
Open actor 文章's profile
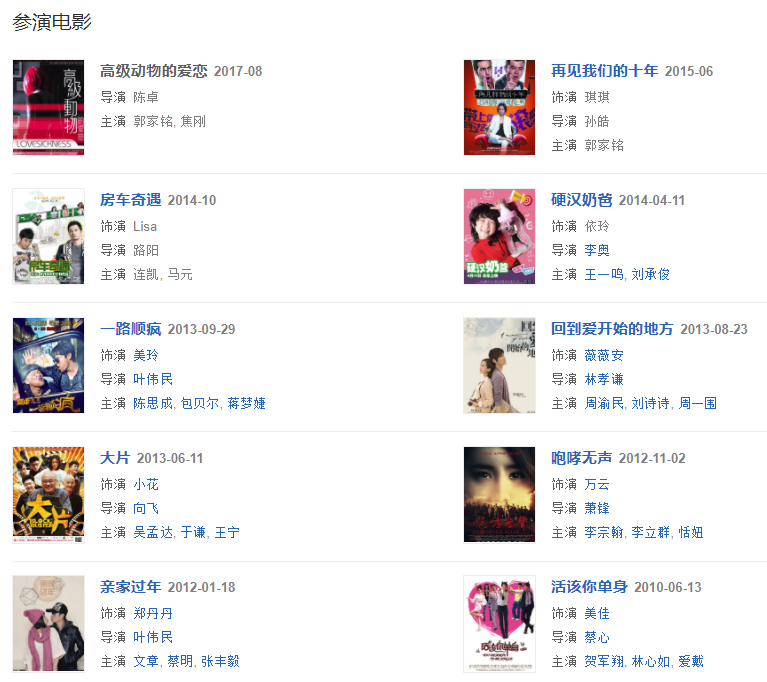tap(146, 662)
